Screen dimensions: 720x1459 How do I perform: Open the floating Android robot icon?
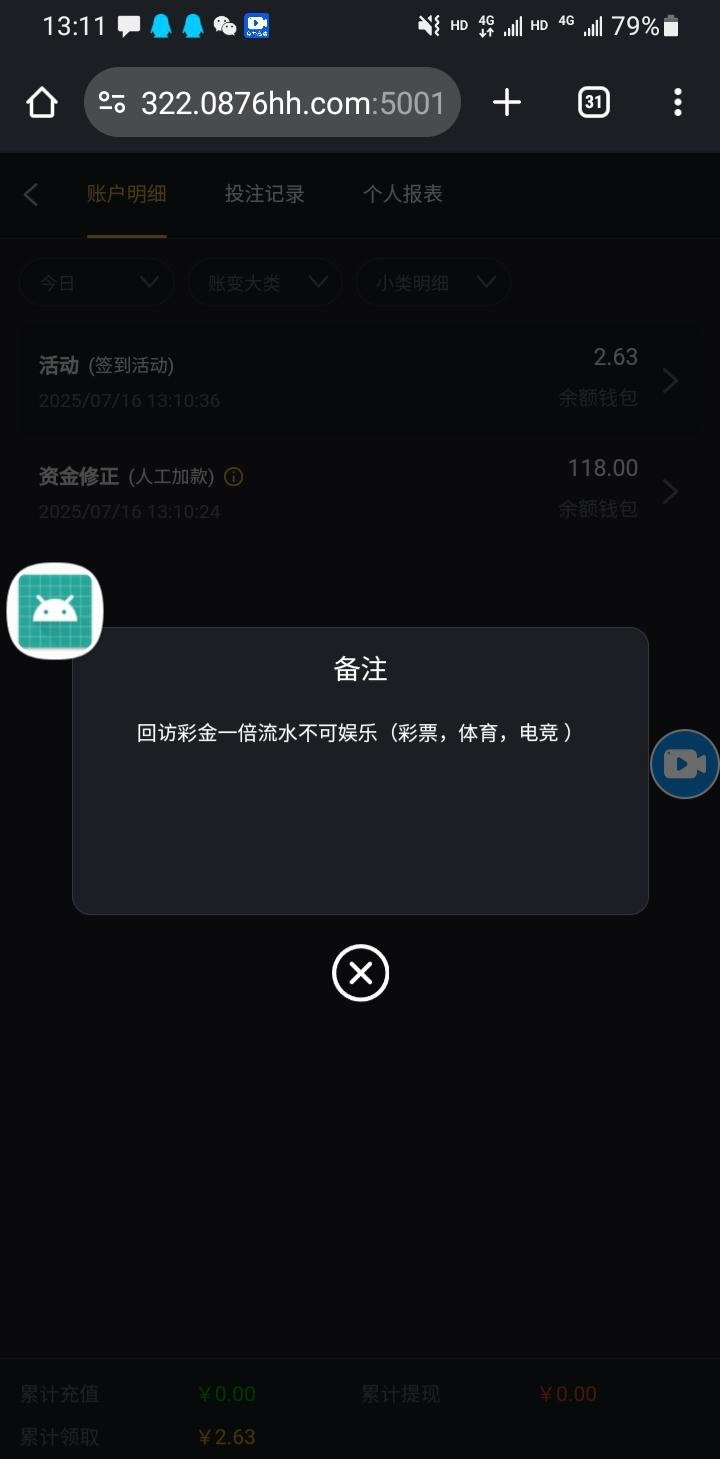(x=55, y=611)
